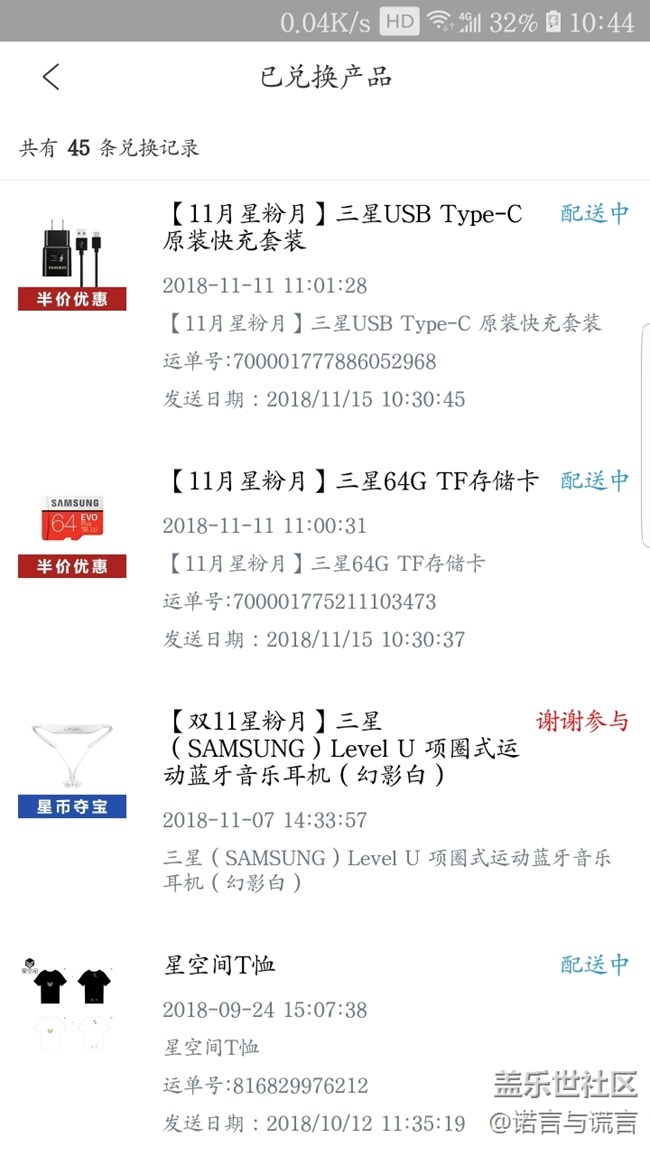Open the USB Type-C 原装快充套装 redemption record

(x=325, y=306)
